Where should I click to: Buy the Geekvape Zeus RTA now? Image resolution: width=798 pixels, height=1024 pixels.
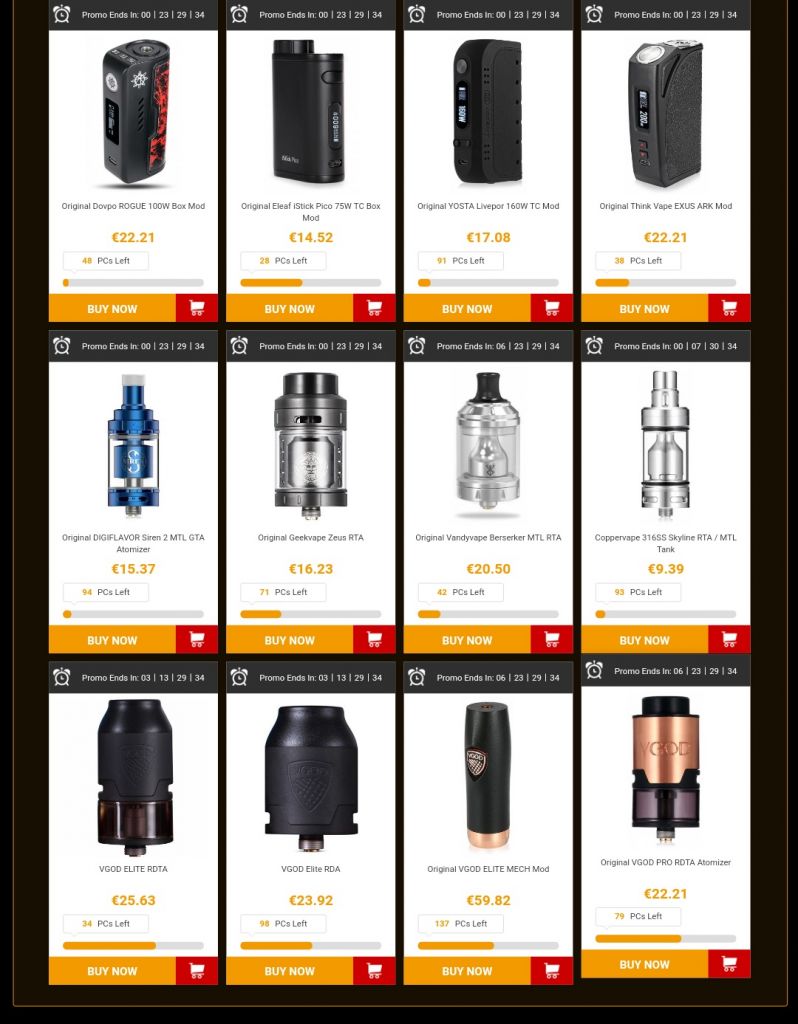(x=290, y=639)
